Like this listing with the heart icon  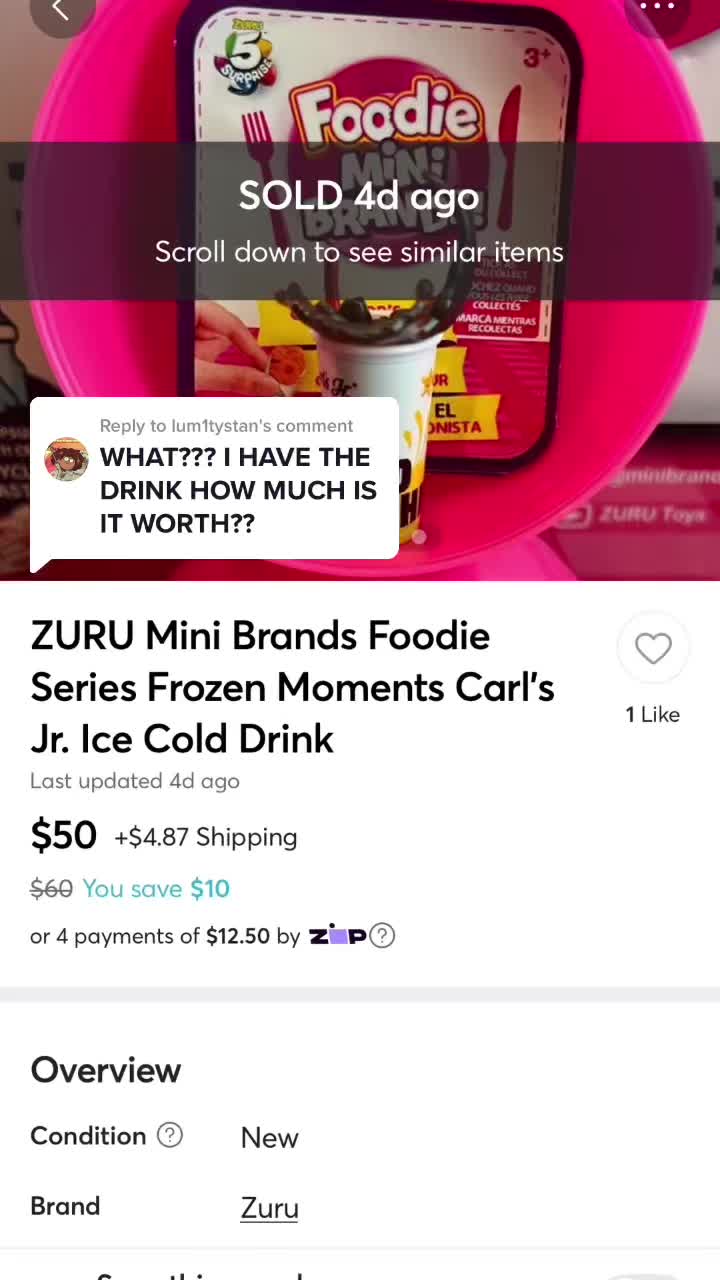[653, 649]
